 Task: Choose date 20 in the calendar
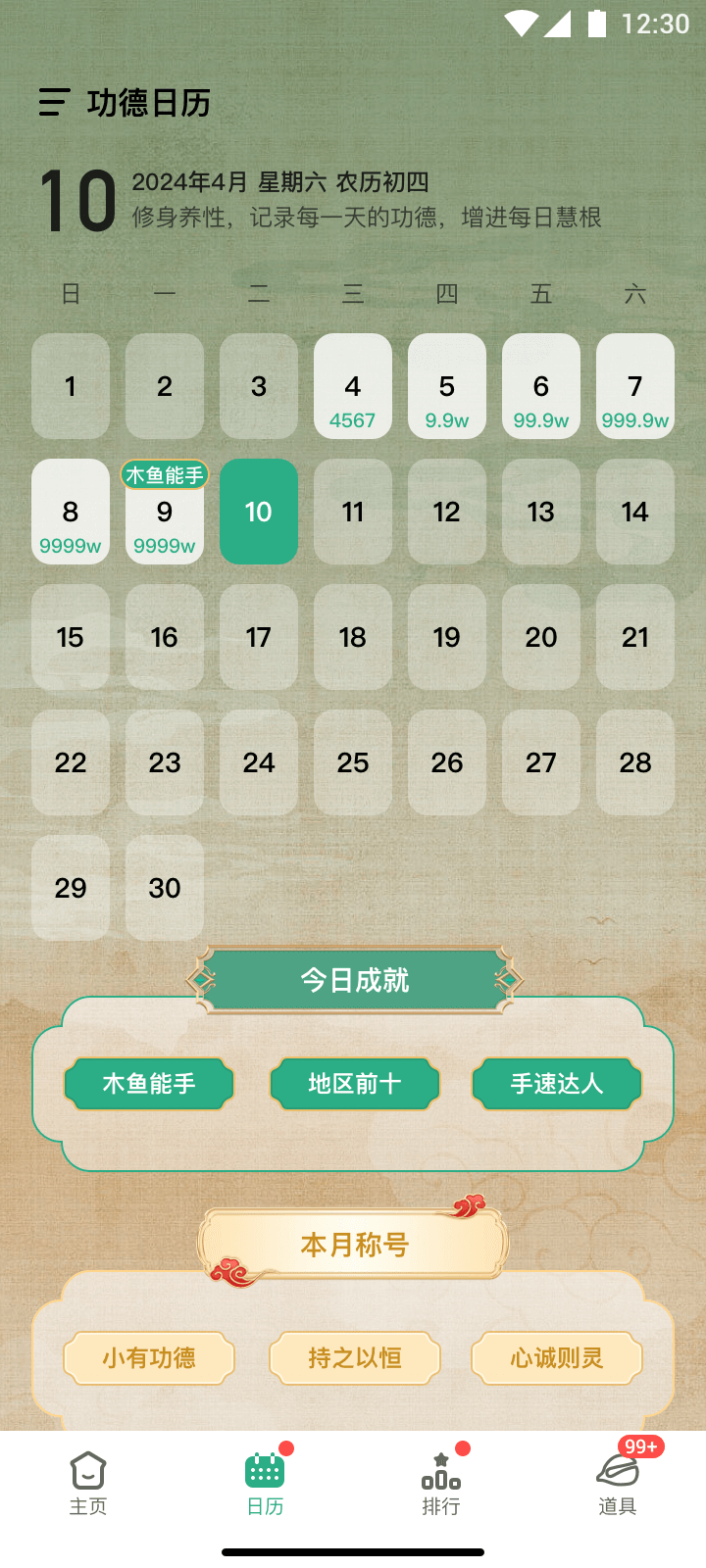(541, 637)
